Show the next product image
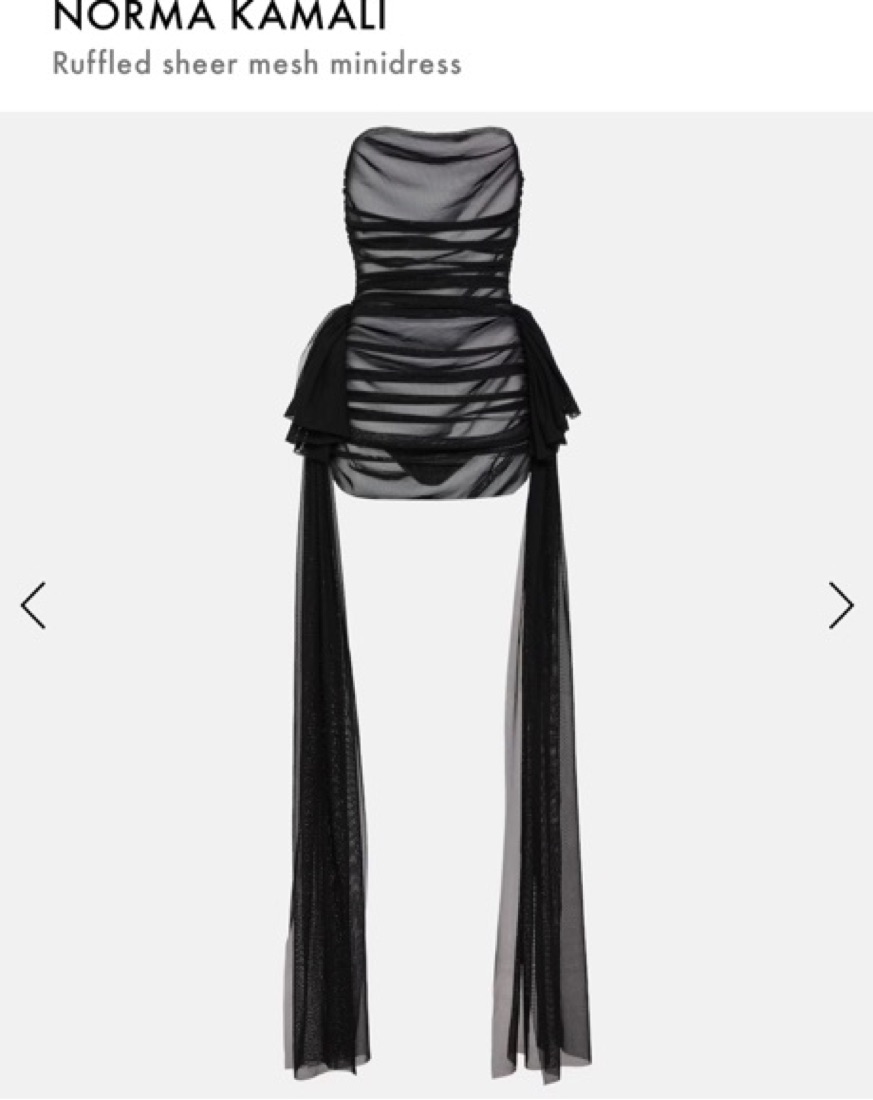 pos(840,605)
